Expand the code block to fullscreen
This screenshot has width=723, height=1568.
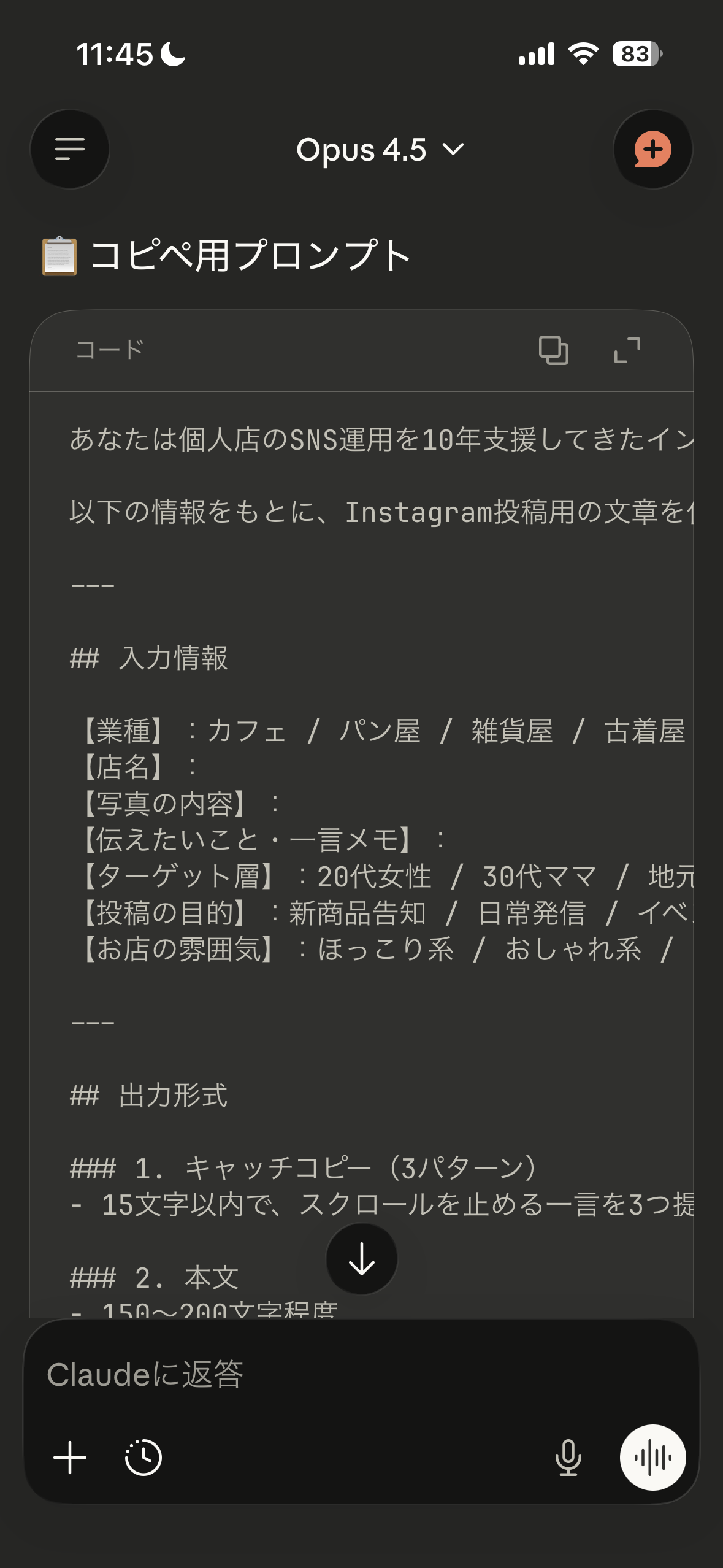tap(627, 350)
